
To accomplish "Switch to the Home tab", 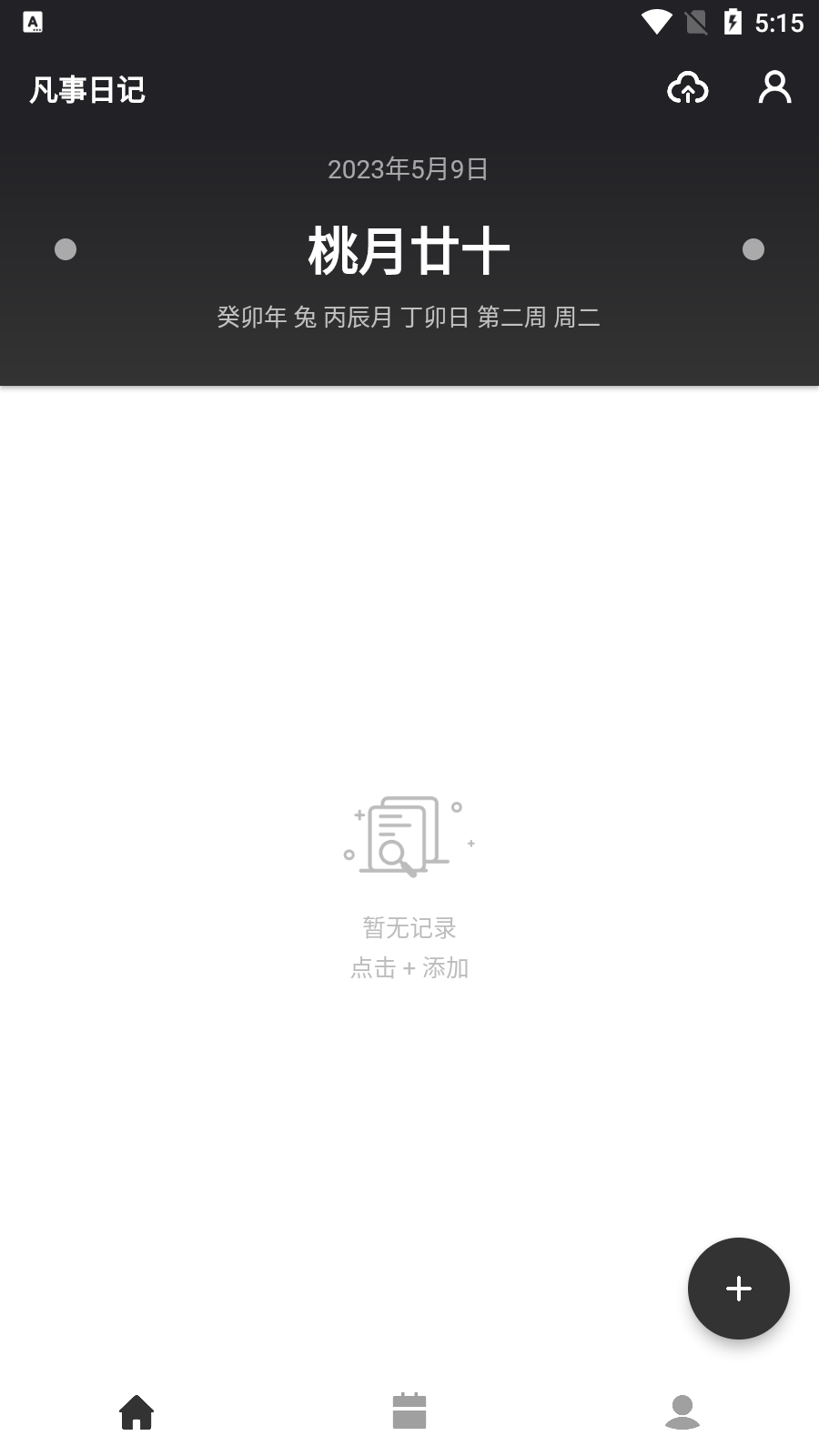I will point(136,1411).
